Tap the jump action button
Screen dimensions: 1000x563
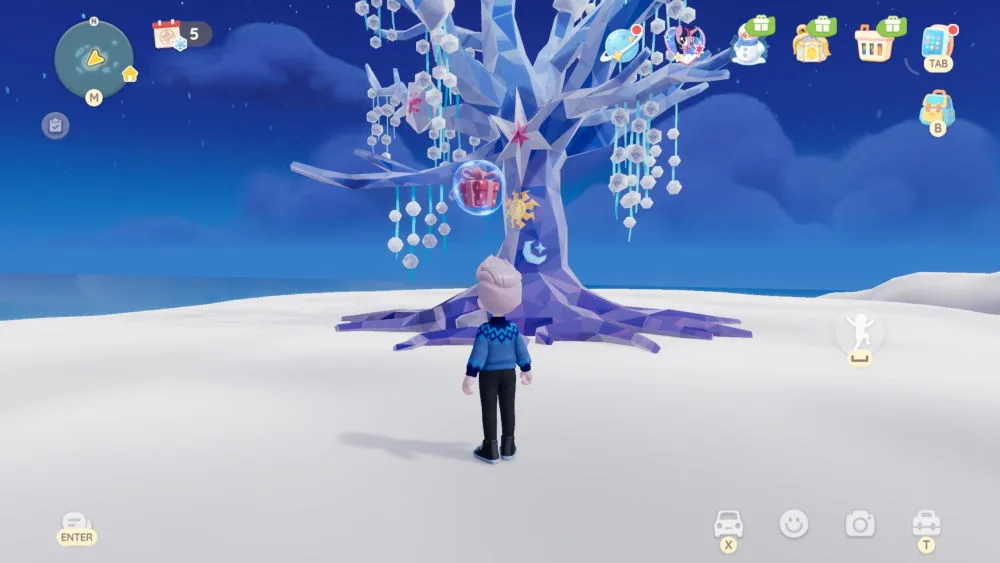pos(859,332)
